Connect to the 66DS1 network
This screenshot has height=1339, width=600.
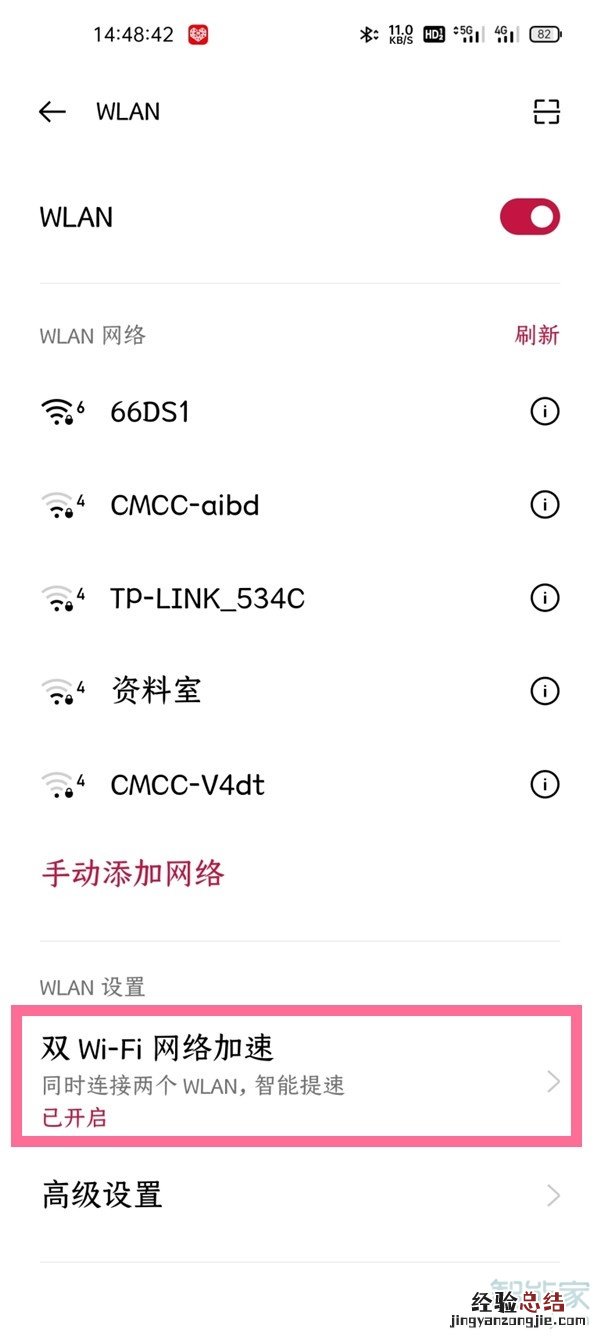point(150,411)
